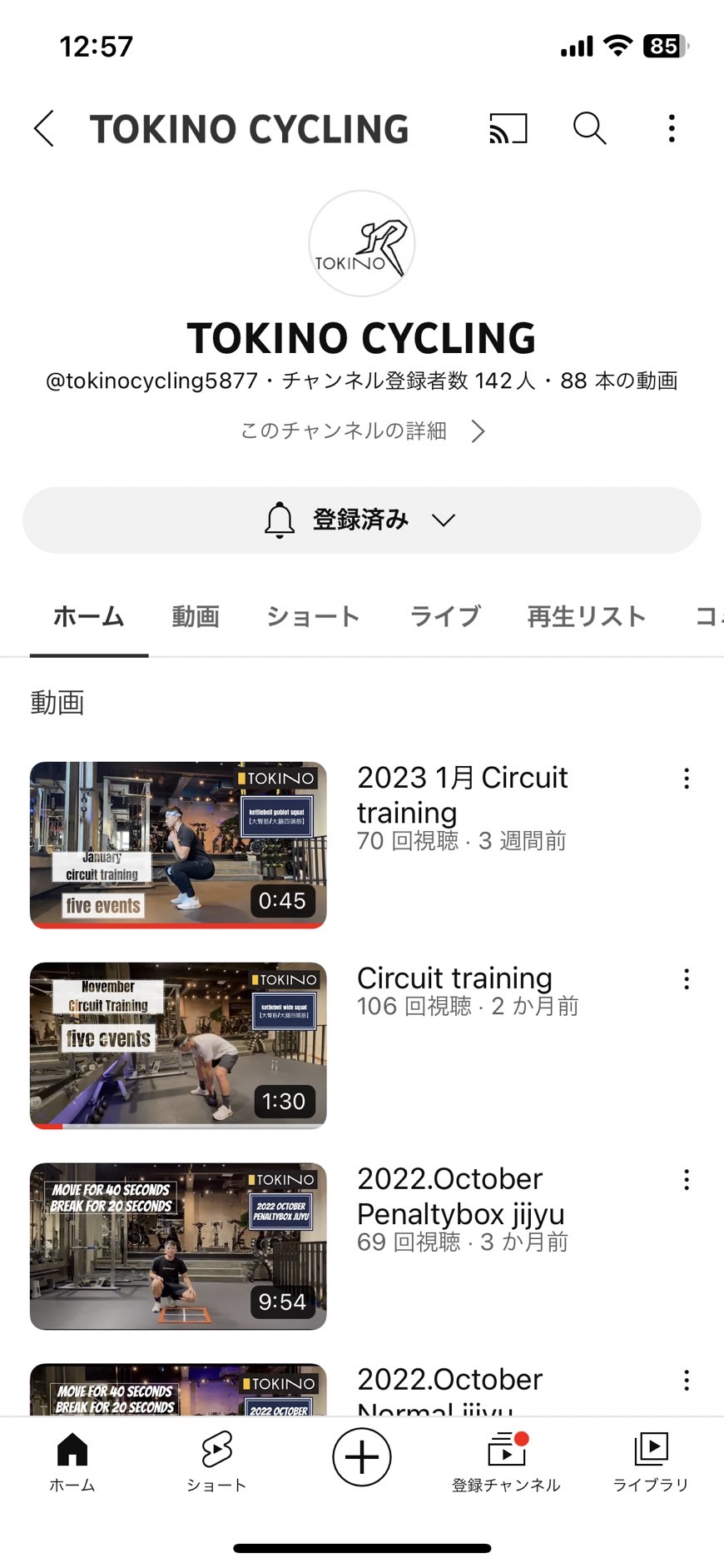Open the channel overflow menu

click(672, 129)
